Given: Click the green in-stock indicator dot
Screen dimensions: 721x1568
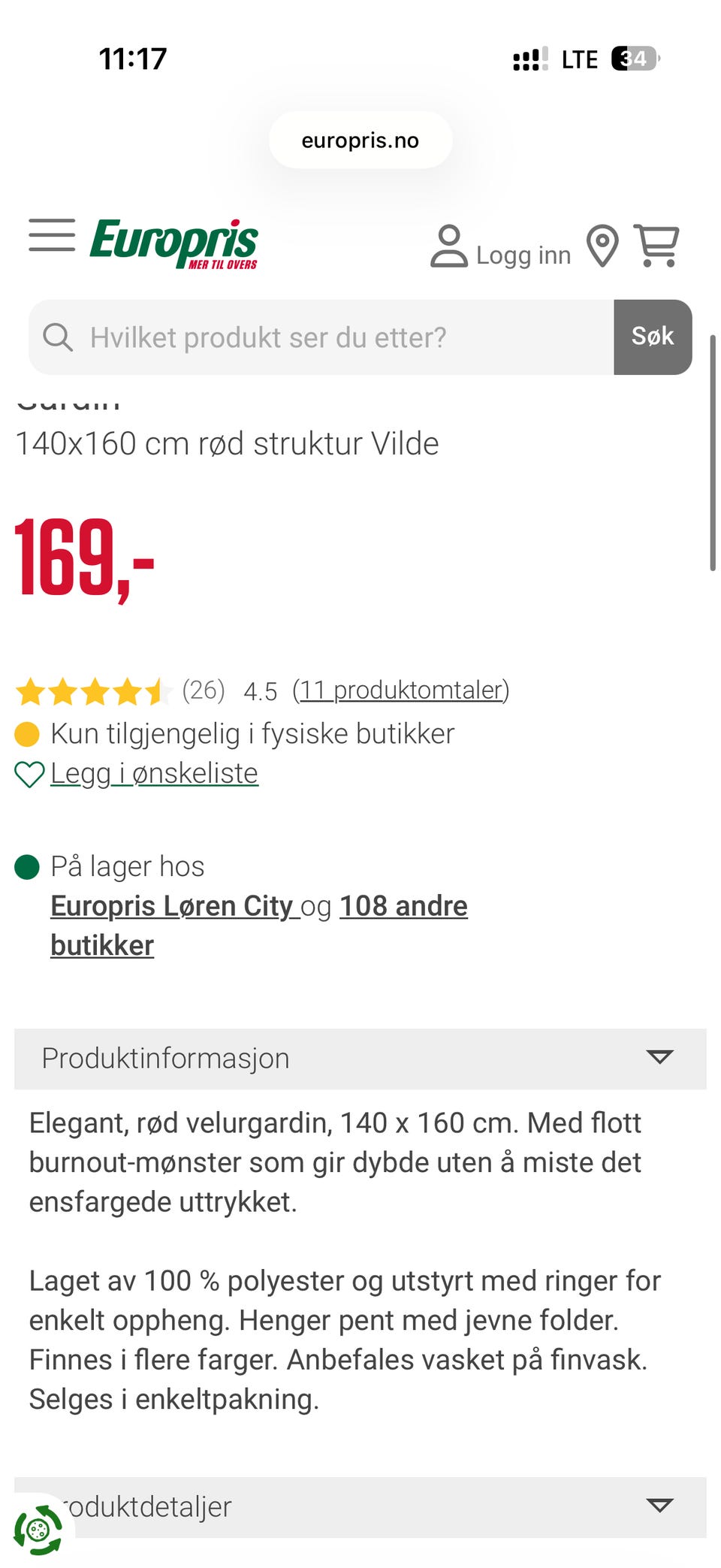Looking at the screenshot, I should pyautogui.click(x=27, y=866).
